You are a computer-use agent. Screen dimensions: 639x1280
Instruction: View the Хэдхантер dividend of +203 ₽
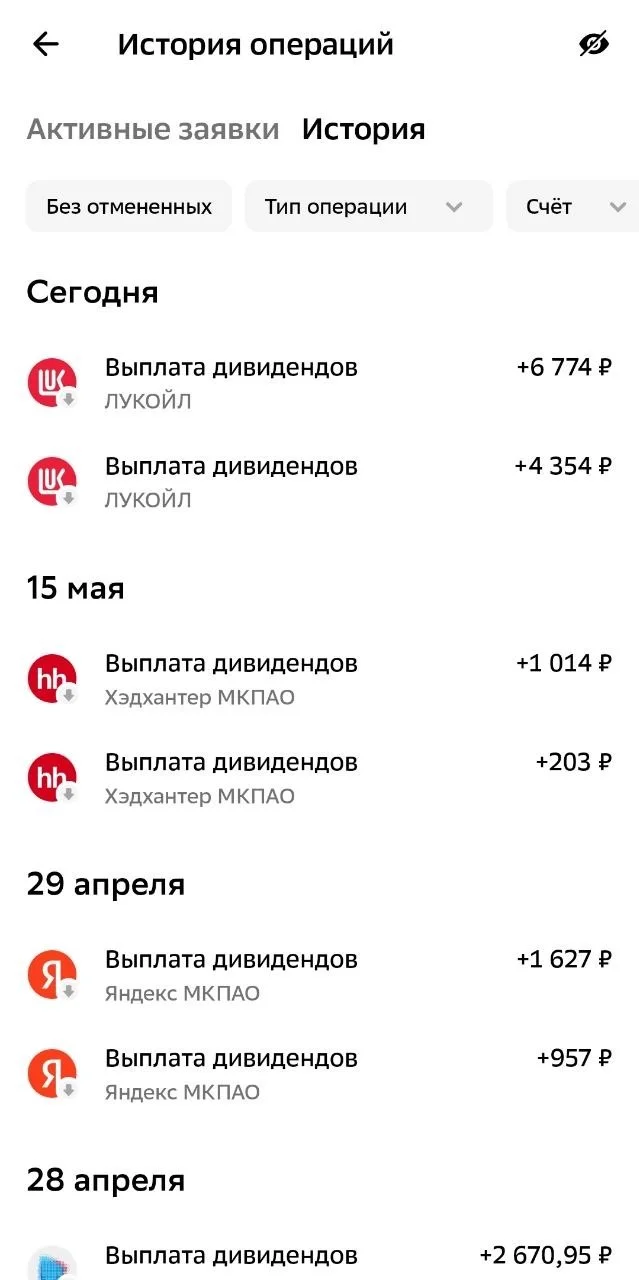[319, 778]
